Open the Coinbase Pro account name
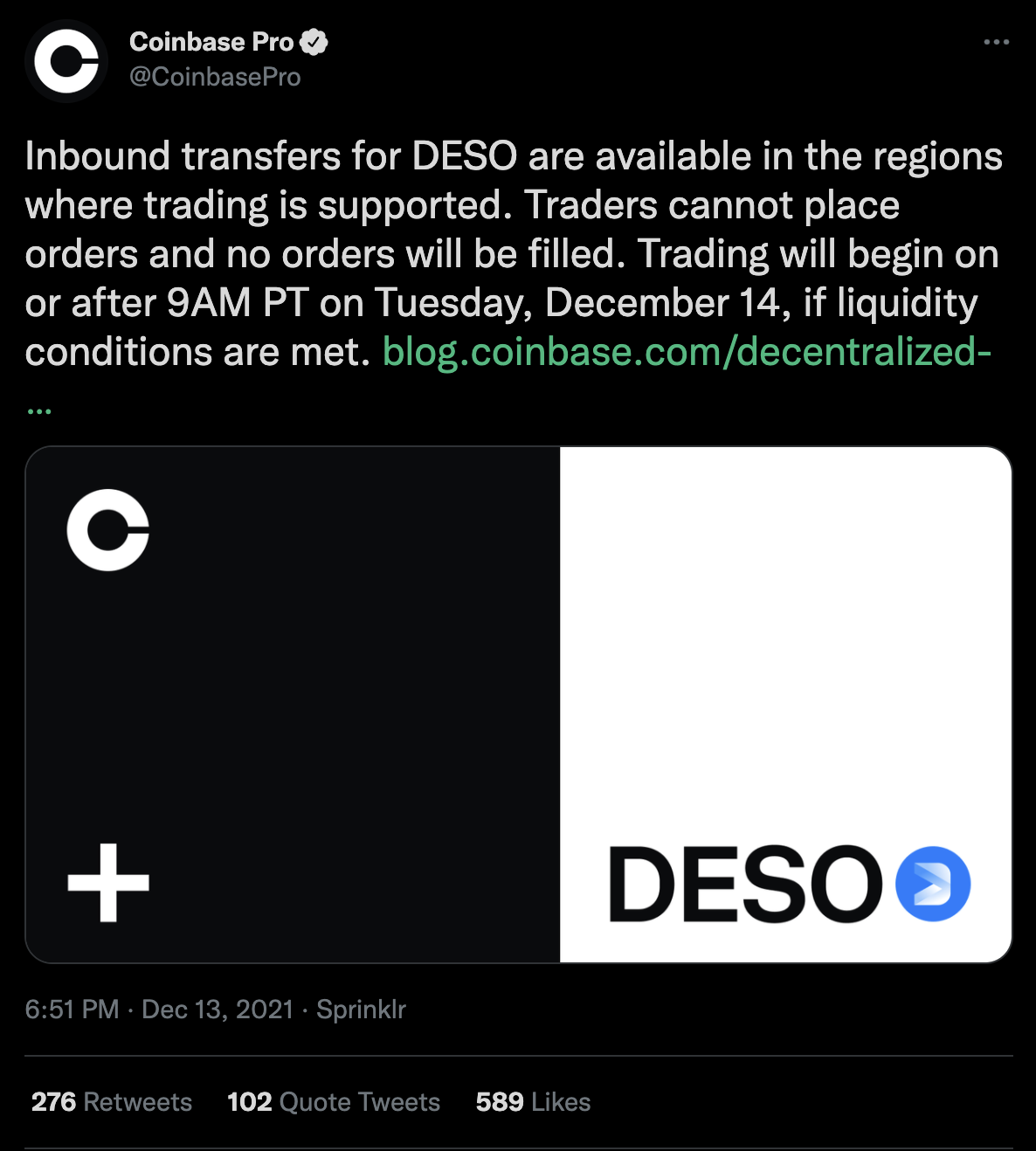This screenshot has width=1036, height=1151. [211, 42]
